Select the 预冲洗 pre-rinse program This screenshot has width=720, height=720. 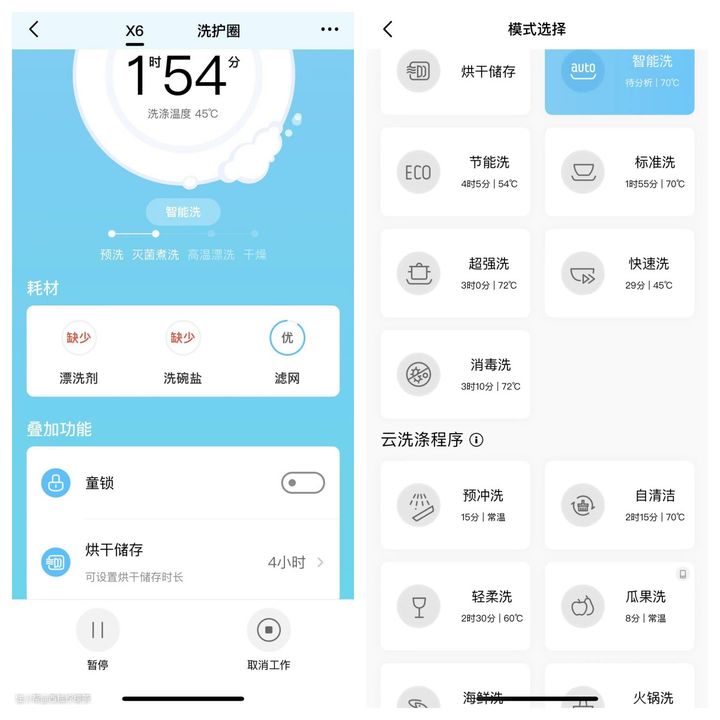coord(456,505)
